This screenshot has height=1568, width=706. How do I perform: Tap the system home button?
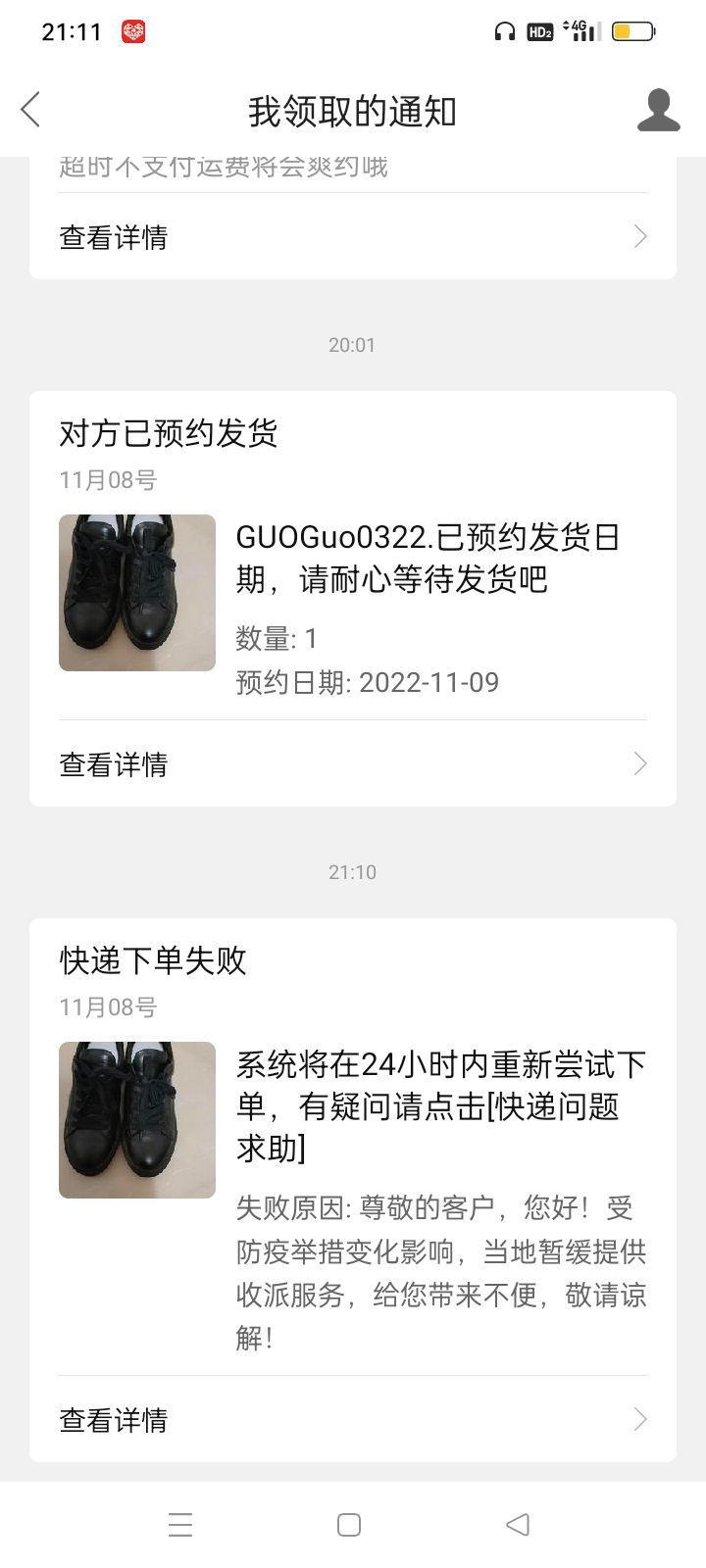pyautogui.click(x=349, y=1525)
